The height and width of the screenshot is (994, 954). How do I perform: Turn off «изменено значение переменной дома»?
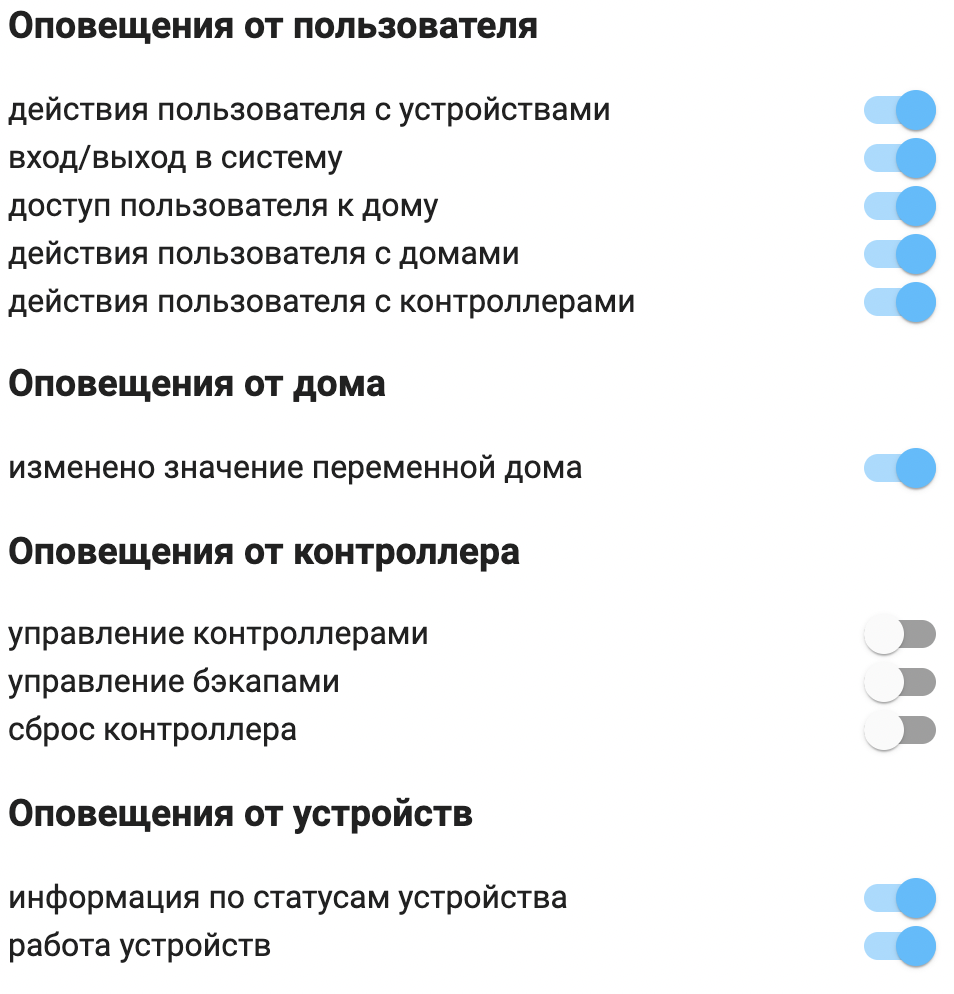[x=899, y=468]
